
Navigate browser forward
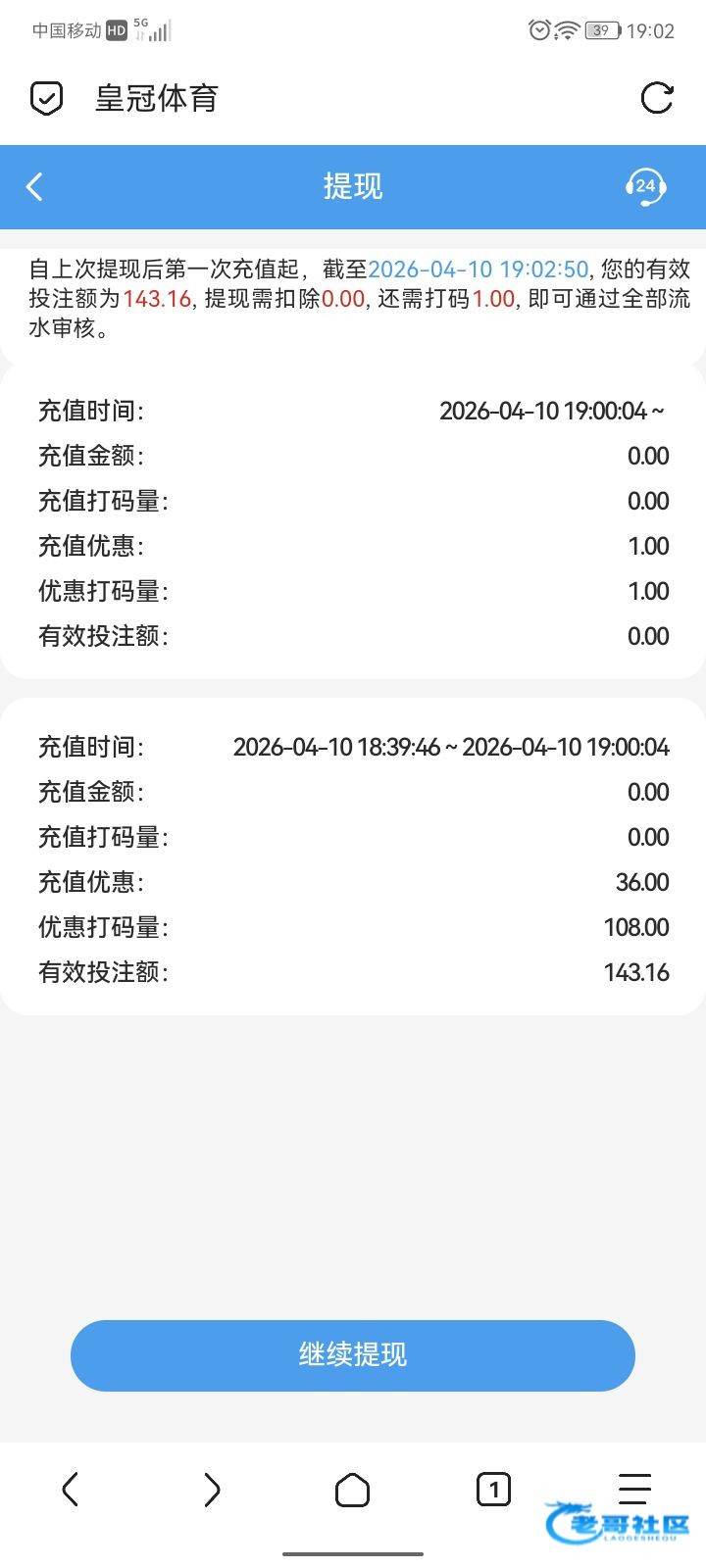211,1490
